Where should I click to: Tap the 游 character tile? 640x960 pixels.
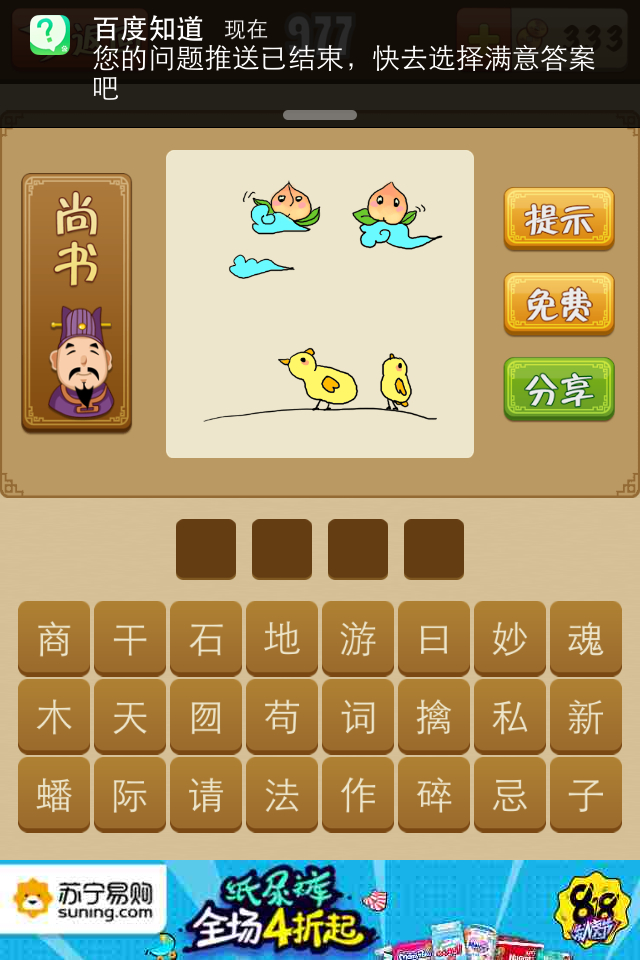coord(358,638)
